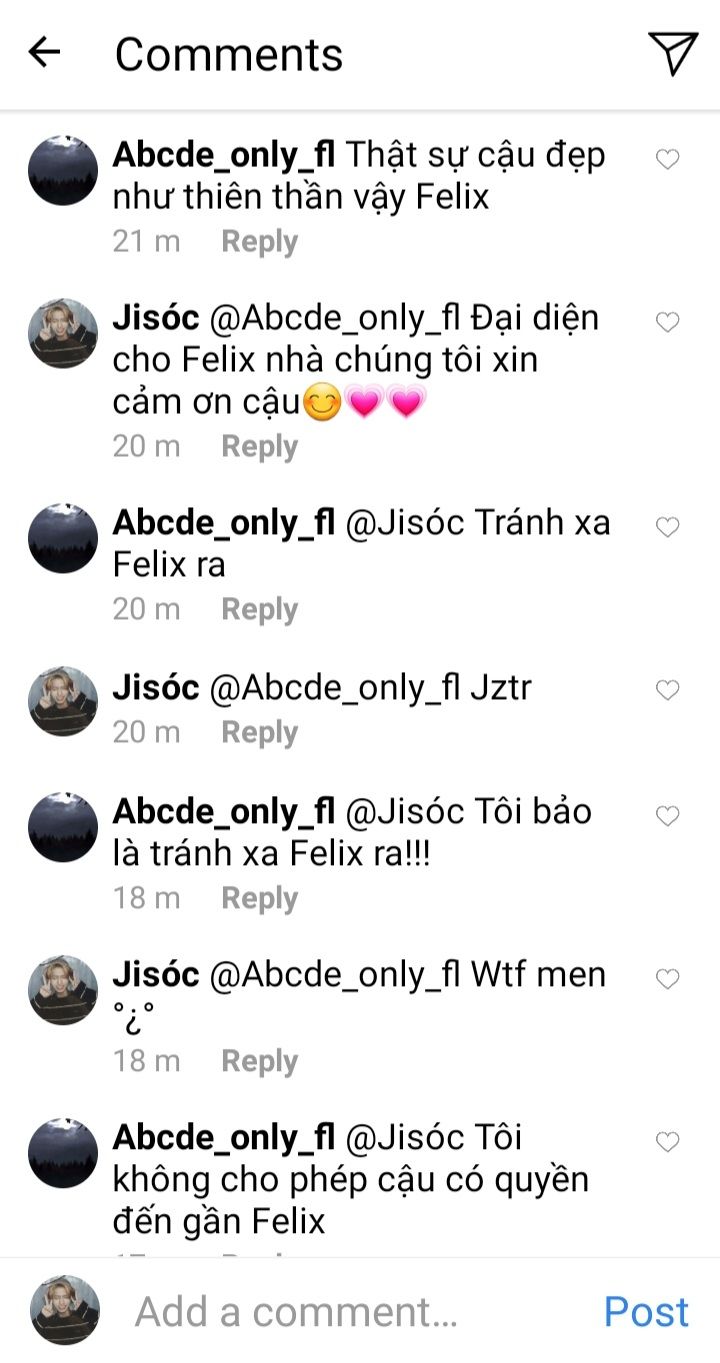Reply to Jisóc's 'Wtf men' comment
Viewport: 720px width, 1363px height.
pos(259,1061)
